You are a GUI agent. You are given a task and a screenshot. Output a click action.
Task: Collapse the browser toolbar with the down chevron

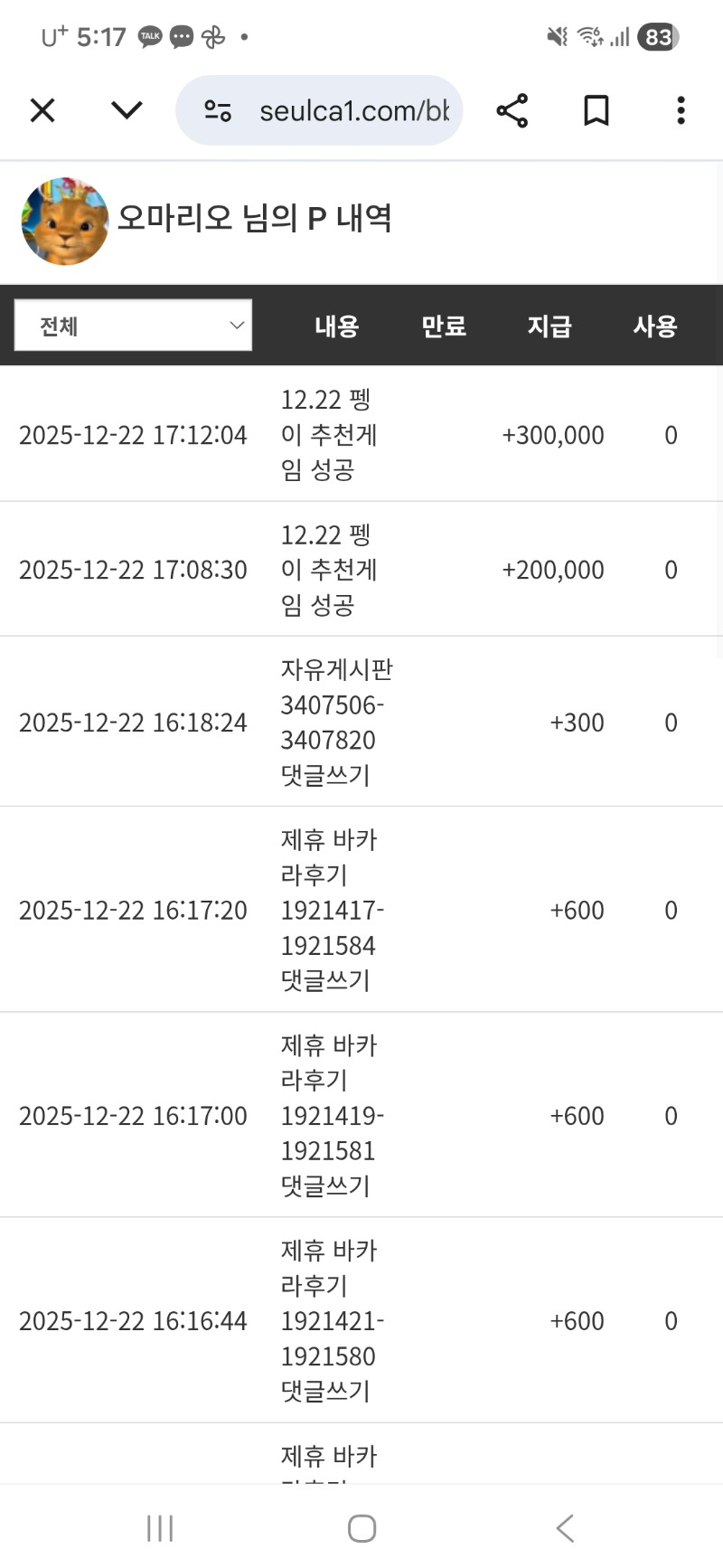(126, 110)
